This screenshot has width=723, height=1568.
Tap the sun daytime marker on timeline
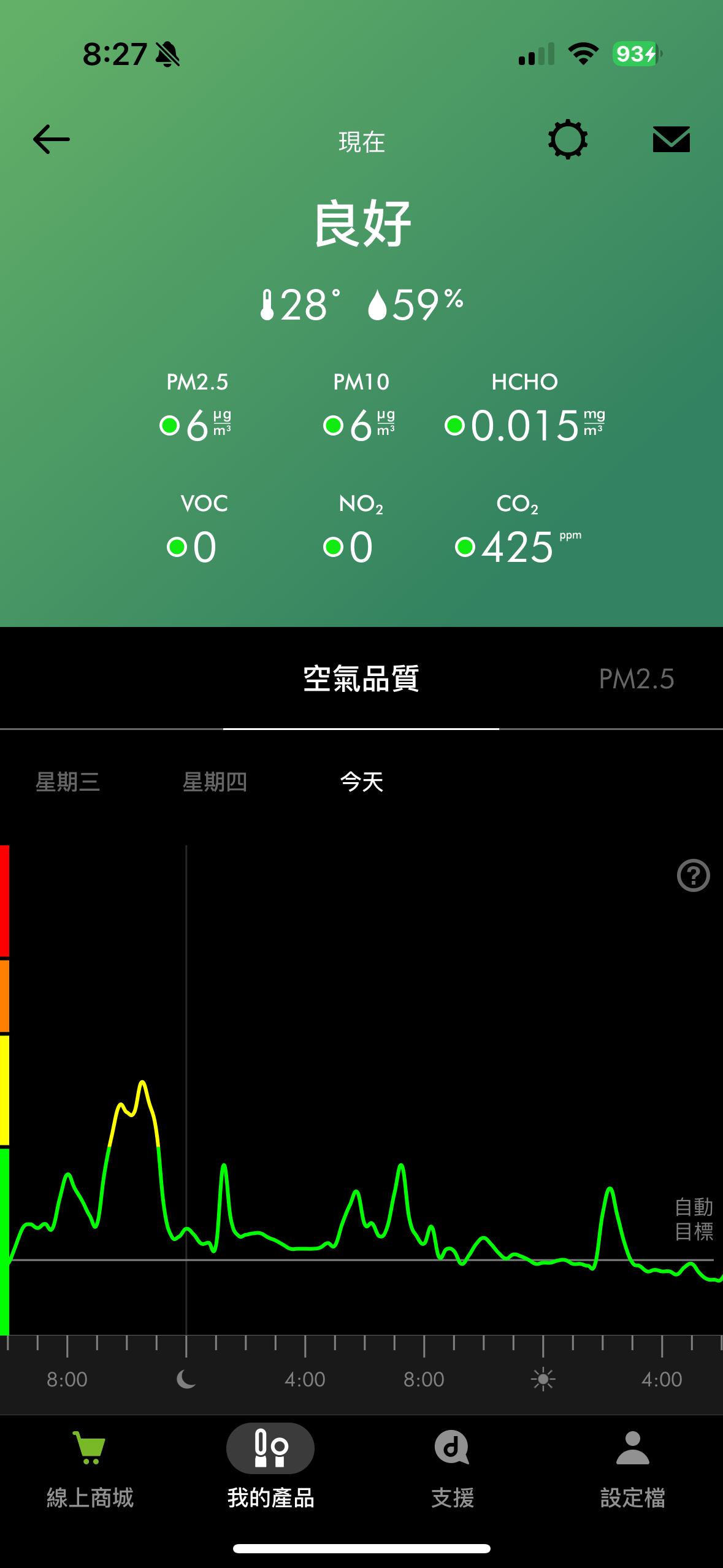pos(543,1380)
